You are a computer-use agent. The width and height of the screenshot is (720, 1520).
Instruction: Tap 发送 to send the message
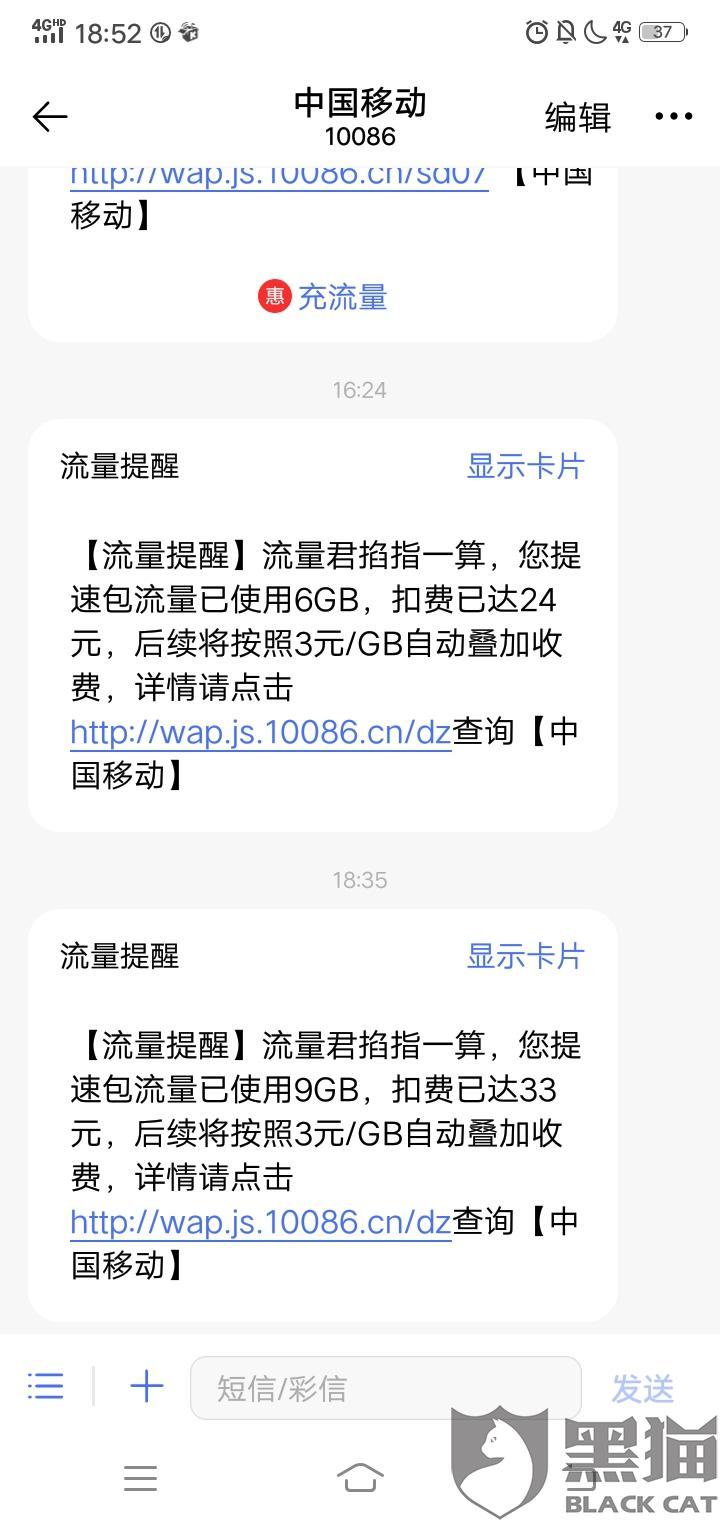click(x=642, y=1388)
